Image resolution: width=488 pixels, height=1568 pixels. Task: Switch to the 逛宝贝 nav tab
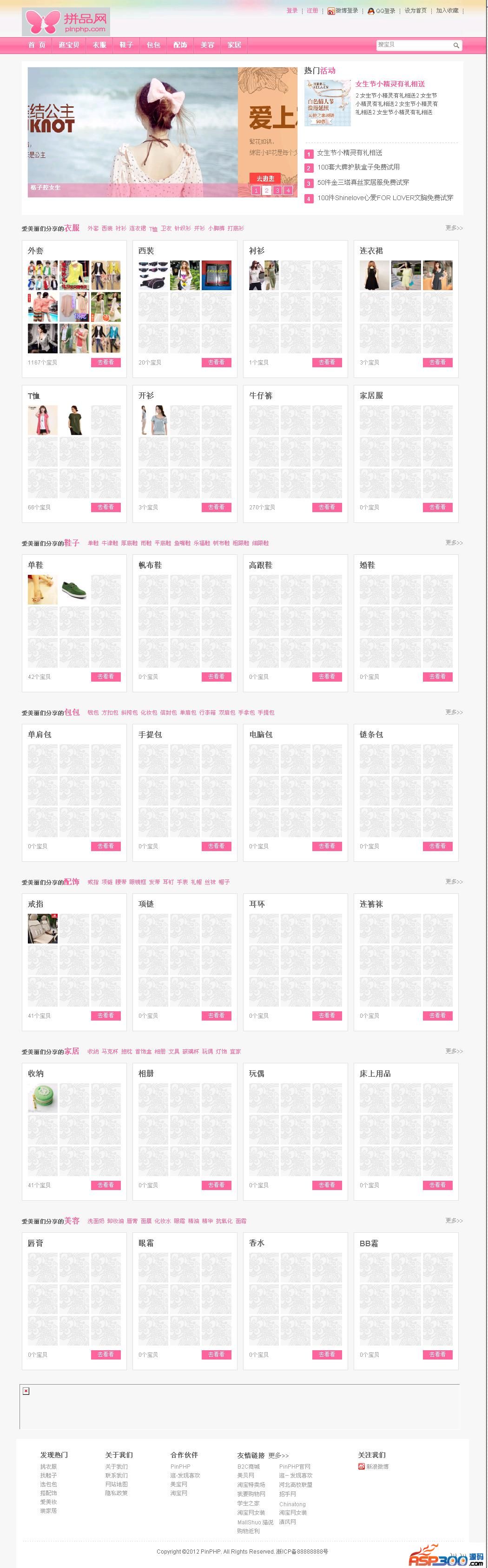click(x=69, y=45)
